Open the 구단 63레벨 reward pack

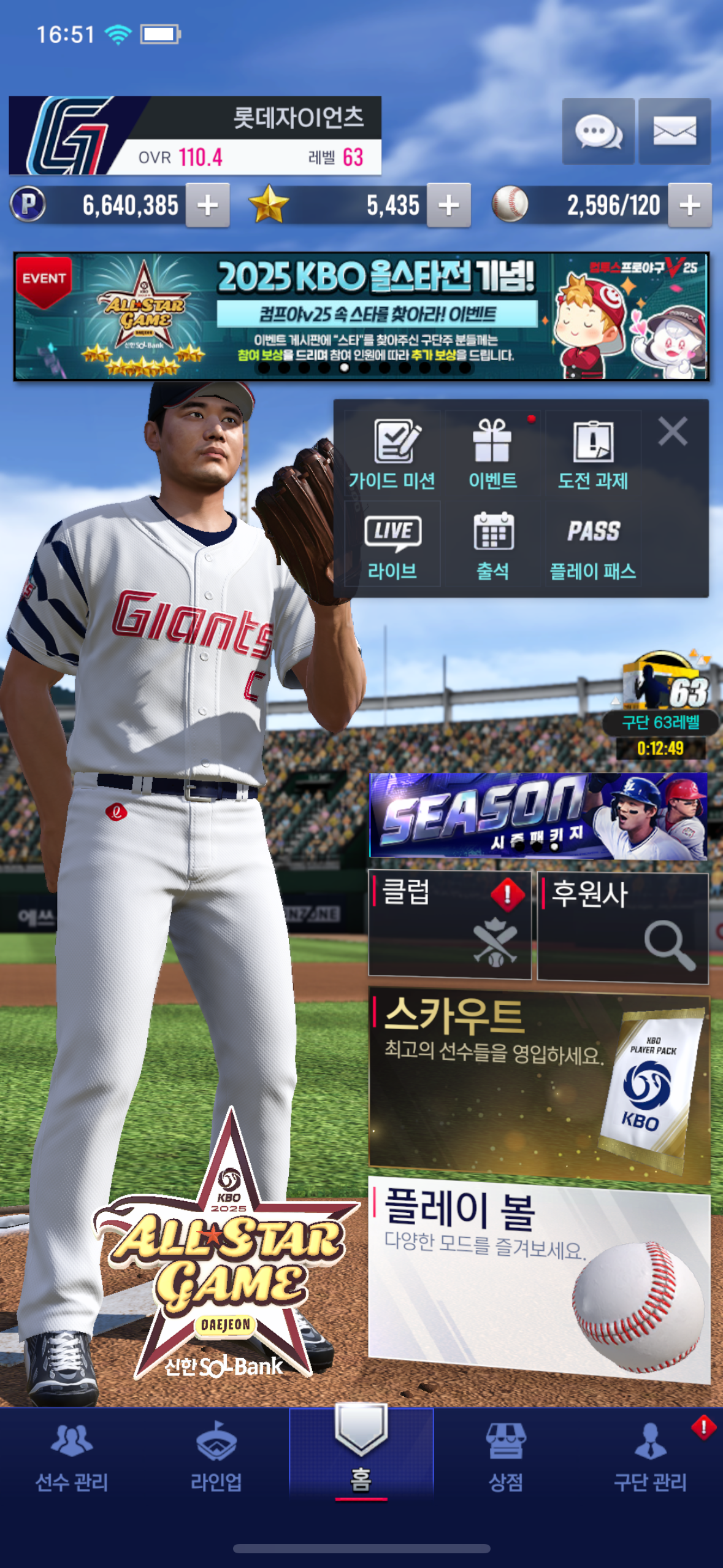(x=662, y=699)
